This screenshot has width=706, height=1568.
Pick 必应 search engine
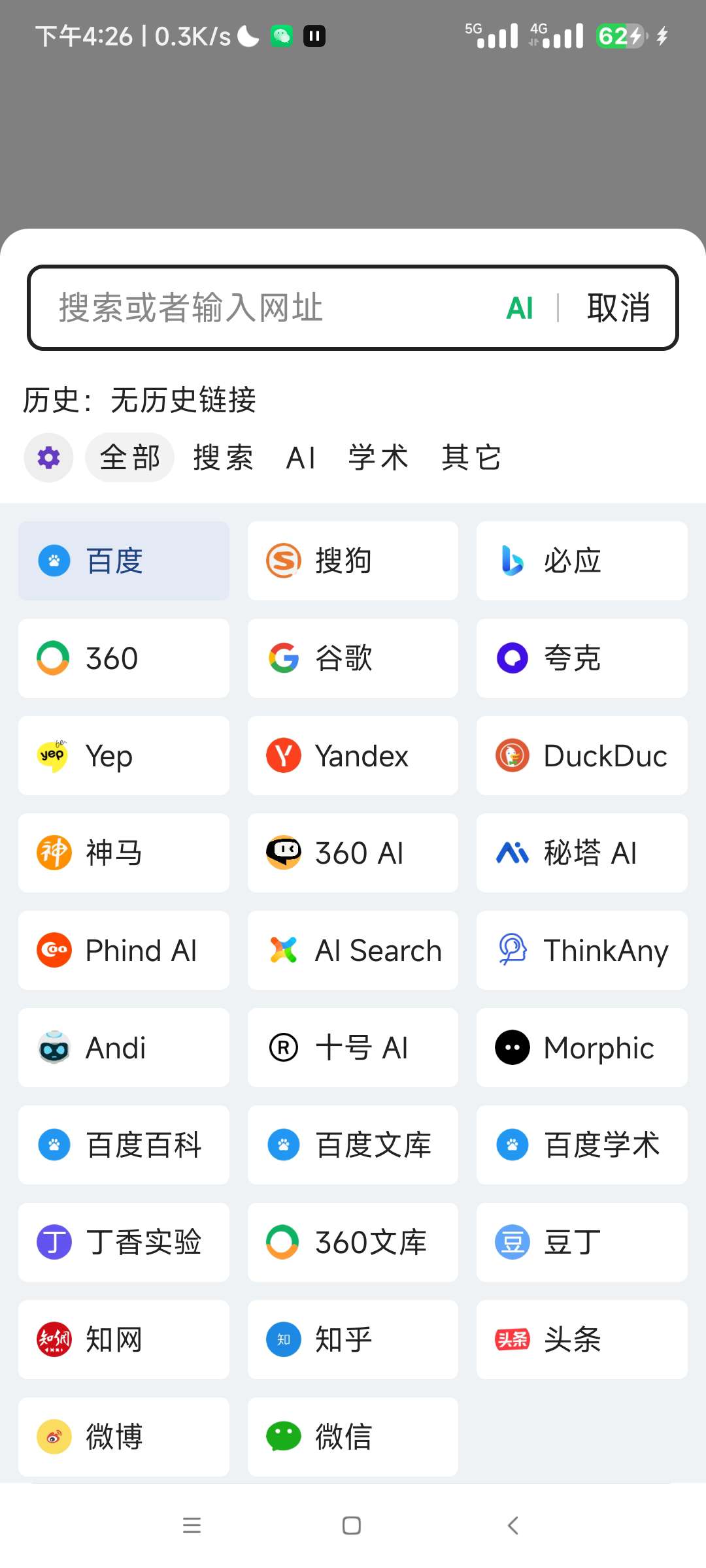581,561
